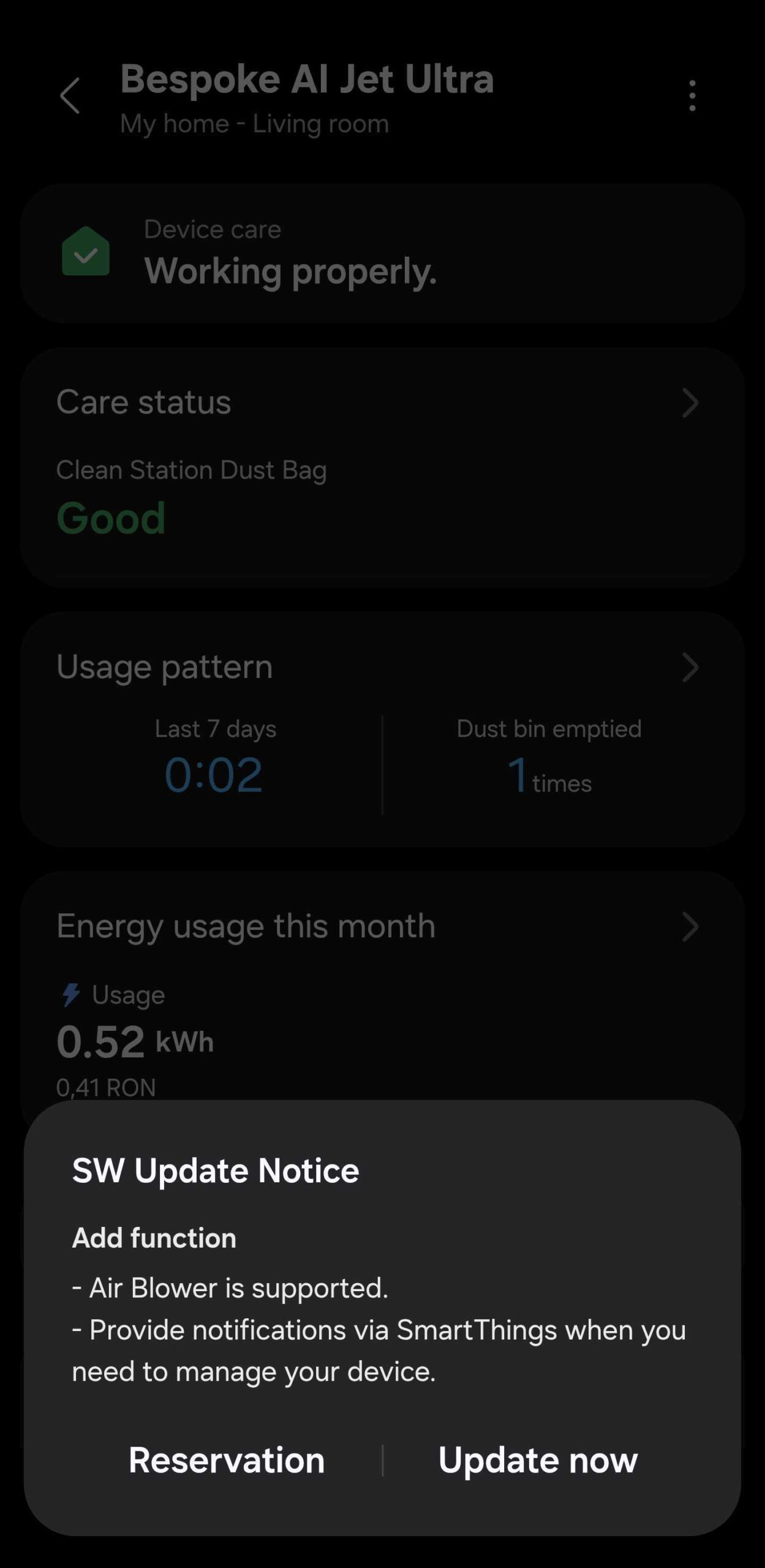The width and height of the screenshot is (765, 1568).
Task: Tap Update now in the update notice
Action: [538, 1460]
